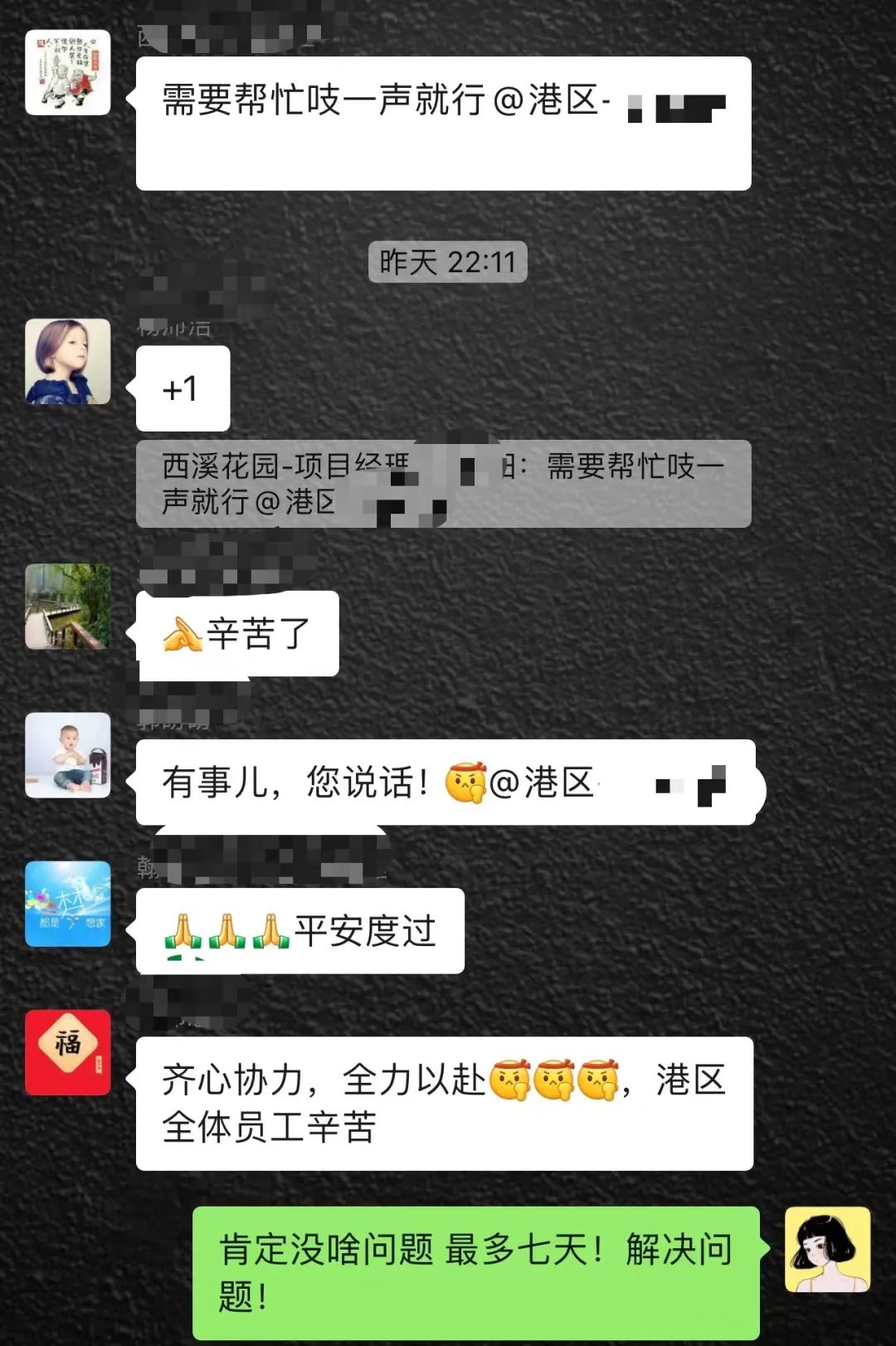Open the quoted 西溪花园 reply message
Viewport: 896px width, 1346px height.
tap(443, 484)
